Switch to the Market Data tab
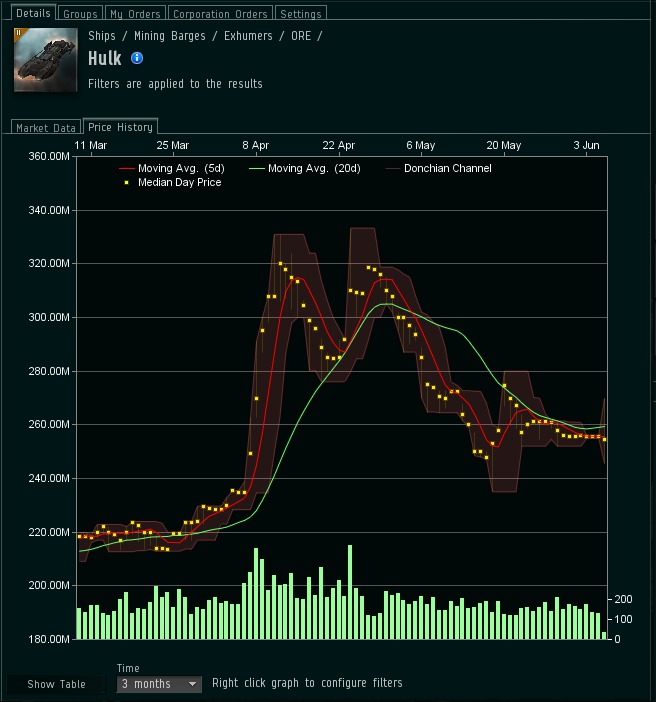Image resolution: width=656 pixels, height=702 pixels. 45,128
